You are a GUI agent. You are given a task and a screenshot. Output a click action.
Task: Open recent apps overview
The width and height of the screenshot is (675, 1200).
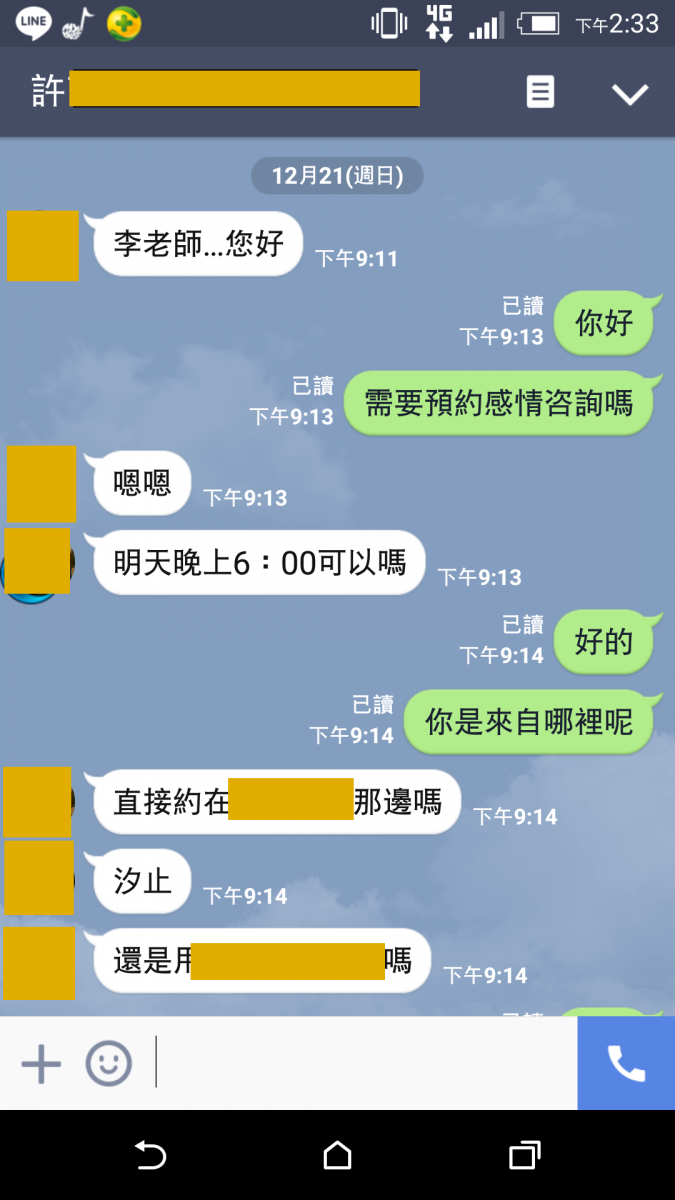click(524, 1156)
